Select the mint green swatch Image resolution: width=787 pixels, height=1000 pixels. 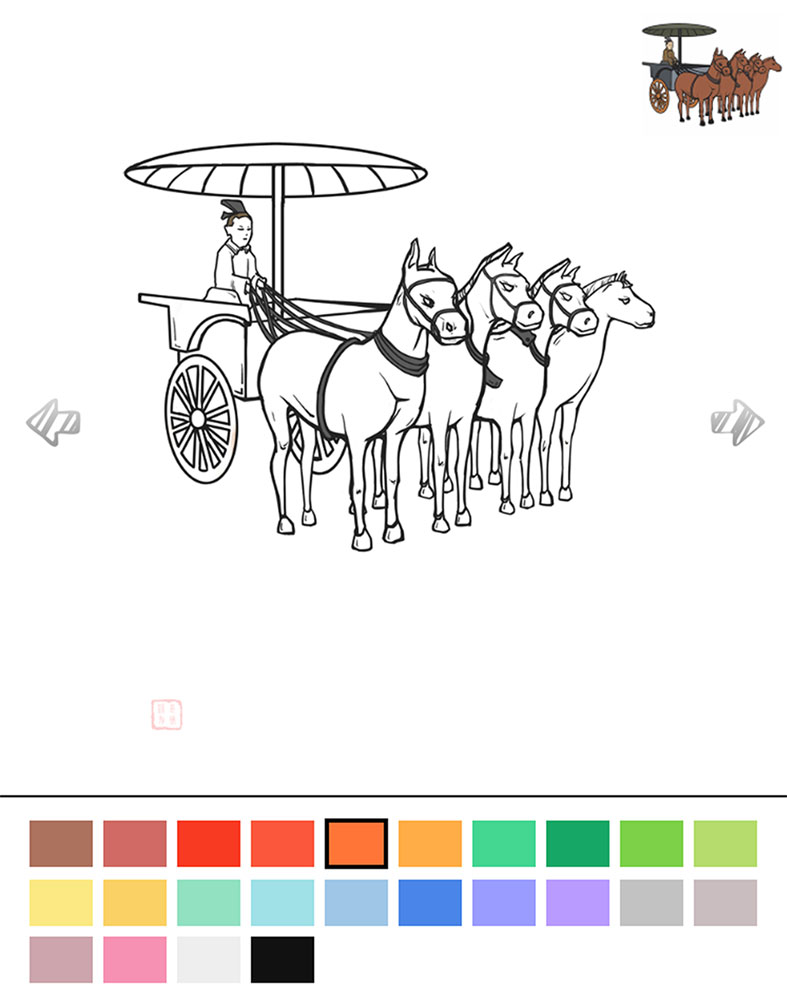click(209, 902)
